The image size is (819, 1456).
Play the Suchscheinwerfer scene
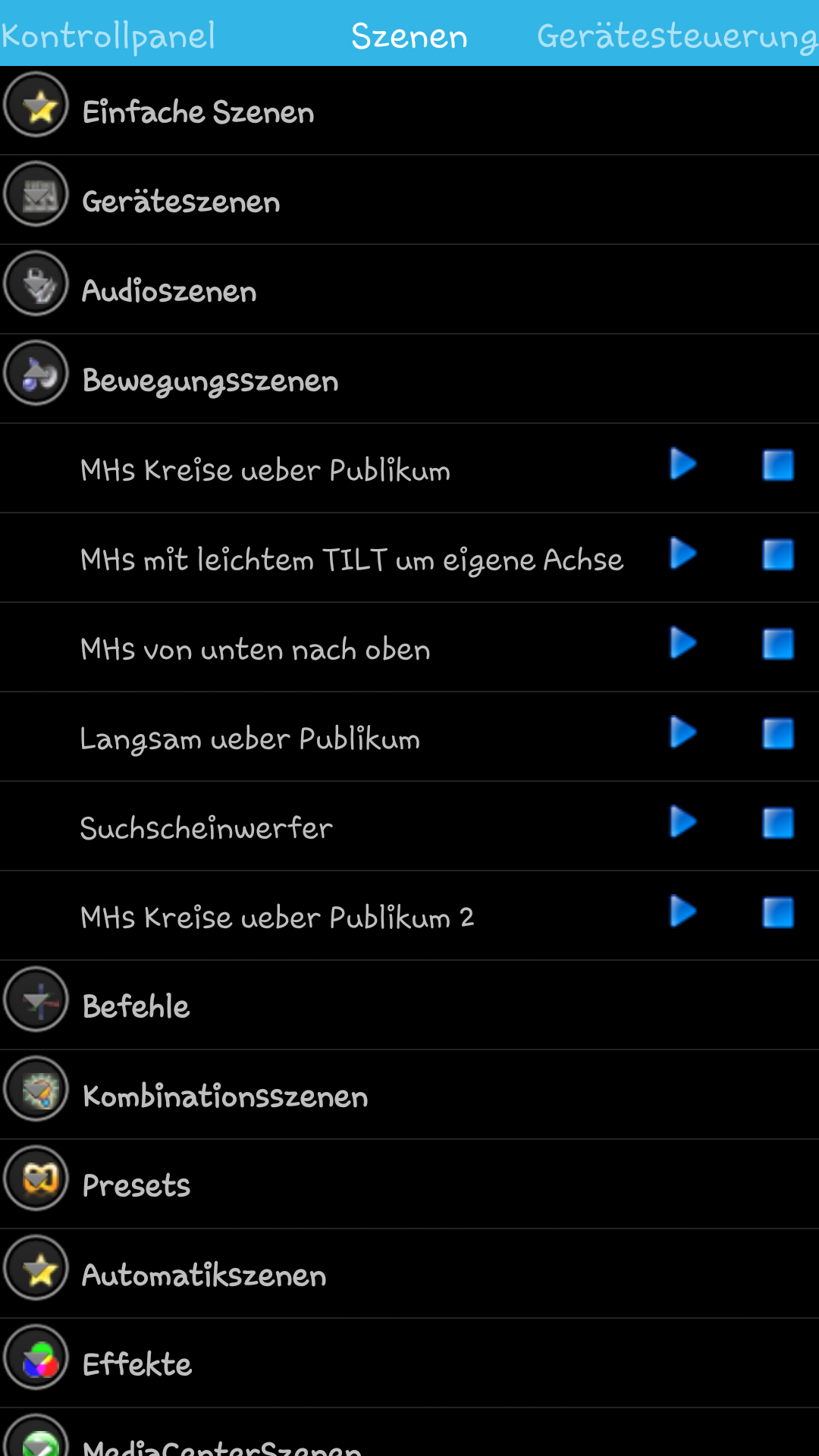click(683, 822)
